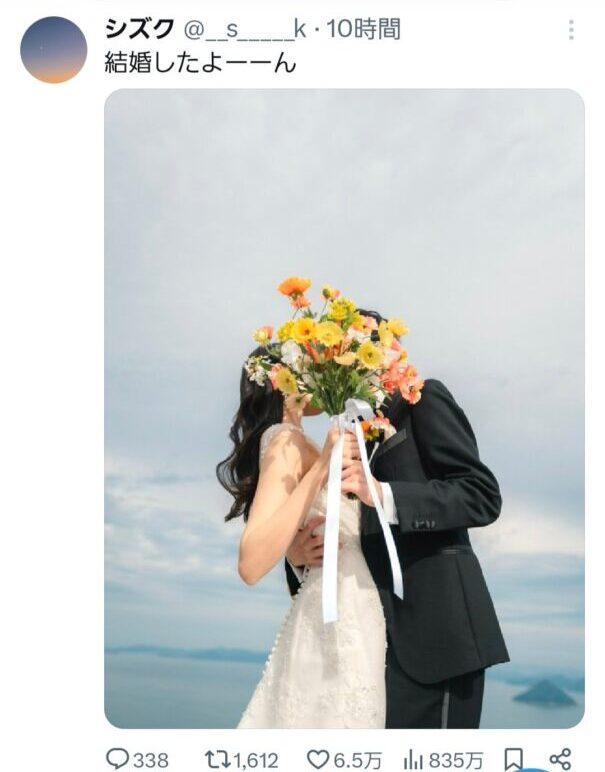The width and height of the screenshot is (605, 772).
Task: Like シズク's wedding post
Action: pyautogui.click(x=318, y=760)
